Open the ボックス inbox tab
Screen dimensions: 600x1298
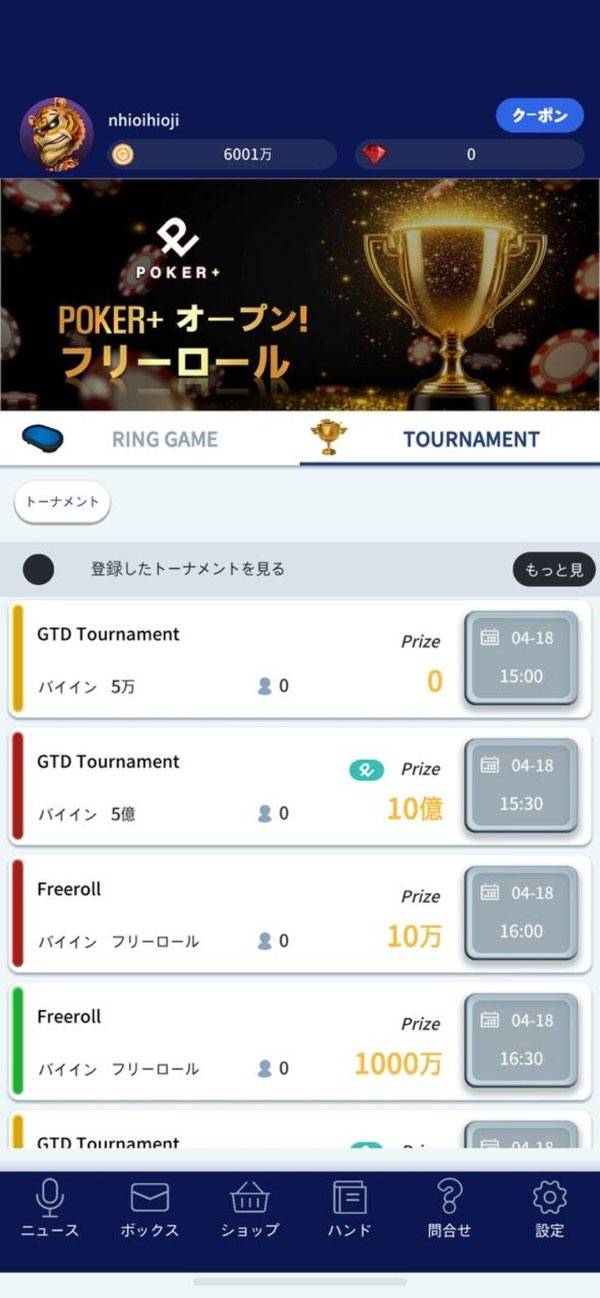pyautogui.click(x=150, y=1209)
